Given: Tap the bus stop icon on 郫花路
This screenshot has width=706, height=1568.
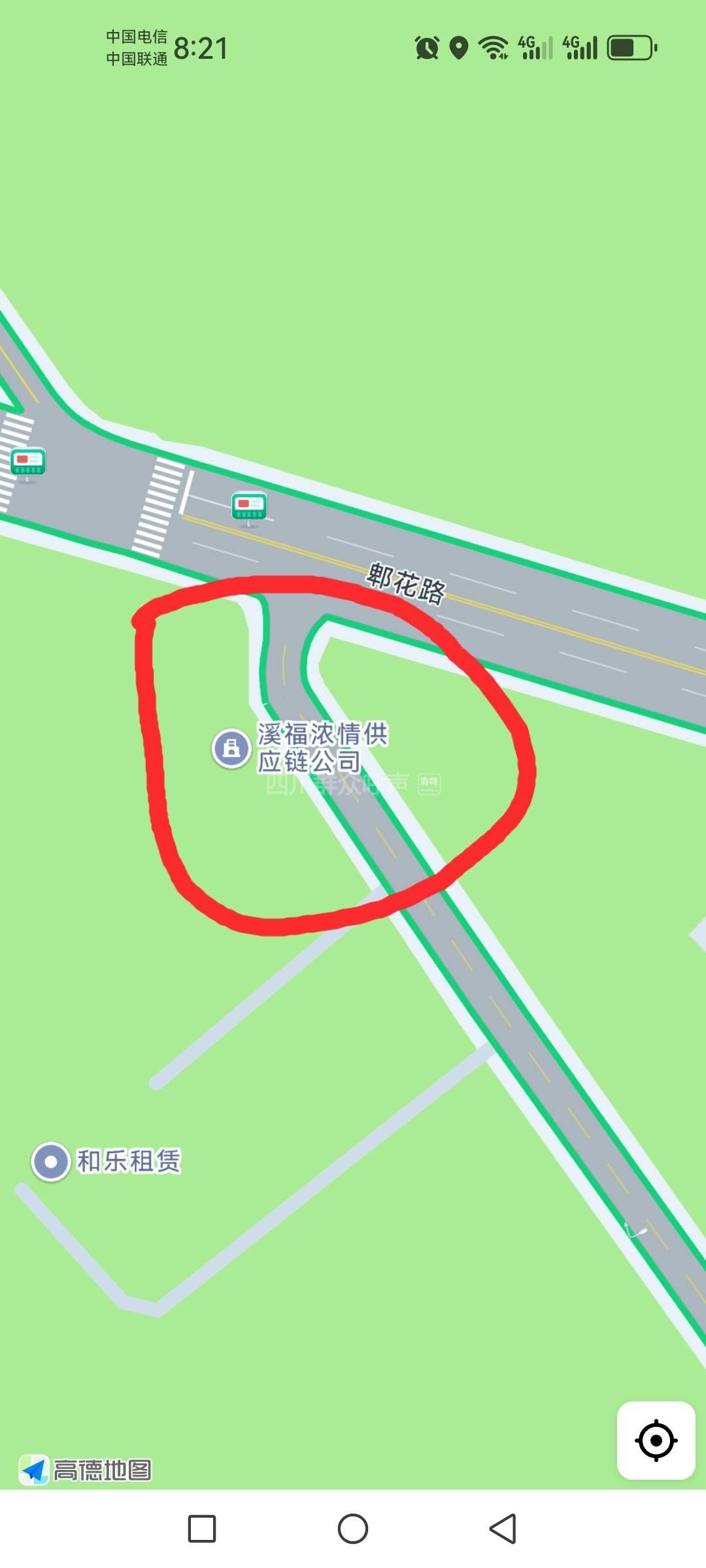Looking at the screenshot, I should 249,506.
